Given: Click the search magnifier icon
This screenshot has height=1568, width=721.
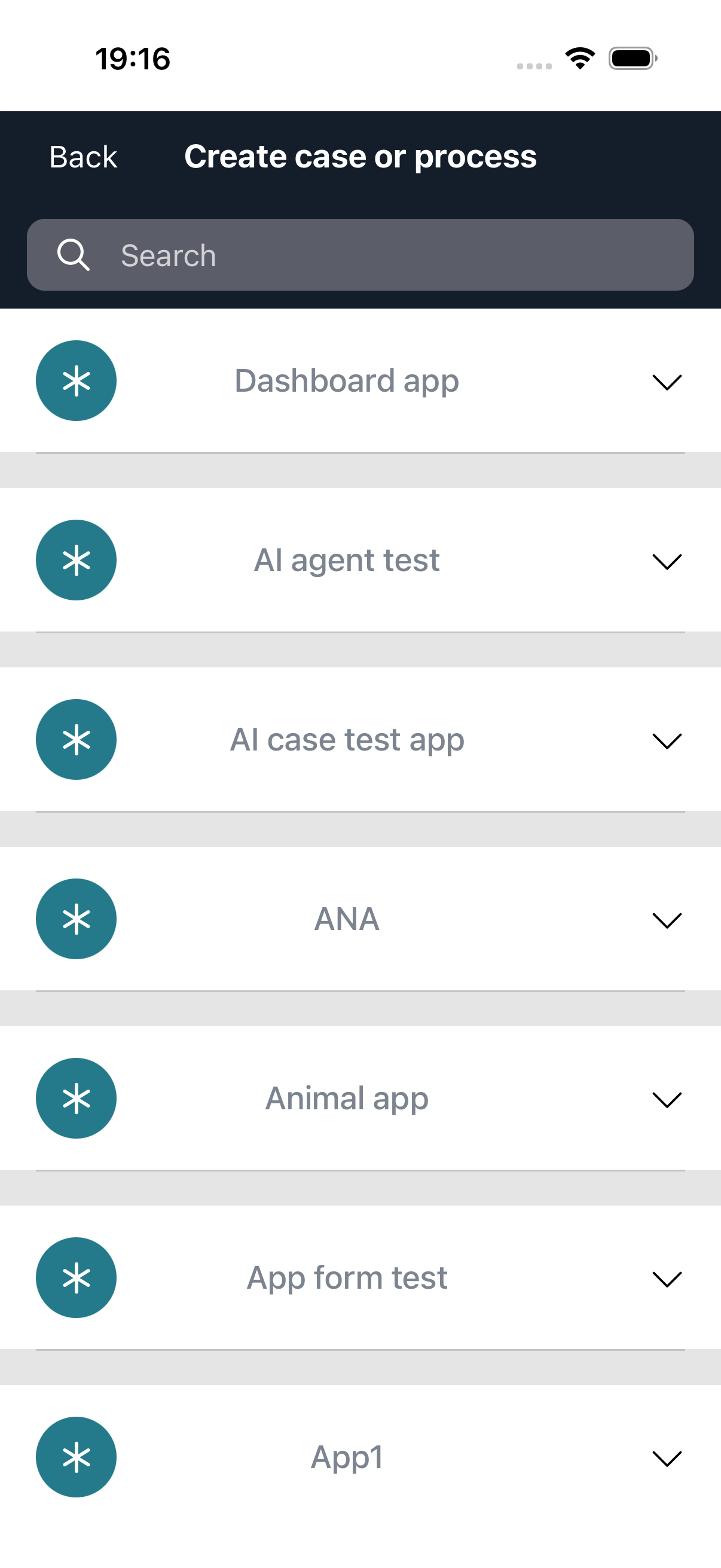Looking at the screenshot, I should pyautogui.click(x=73, y=255).
